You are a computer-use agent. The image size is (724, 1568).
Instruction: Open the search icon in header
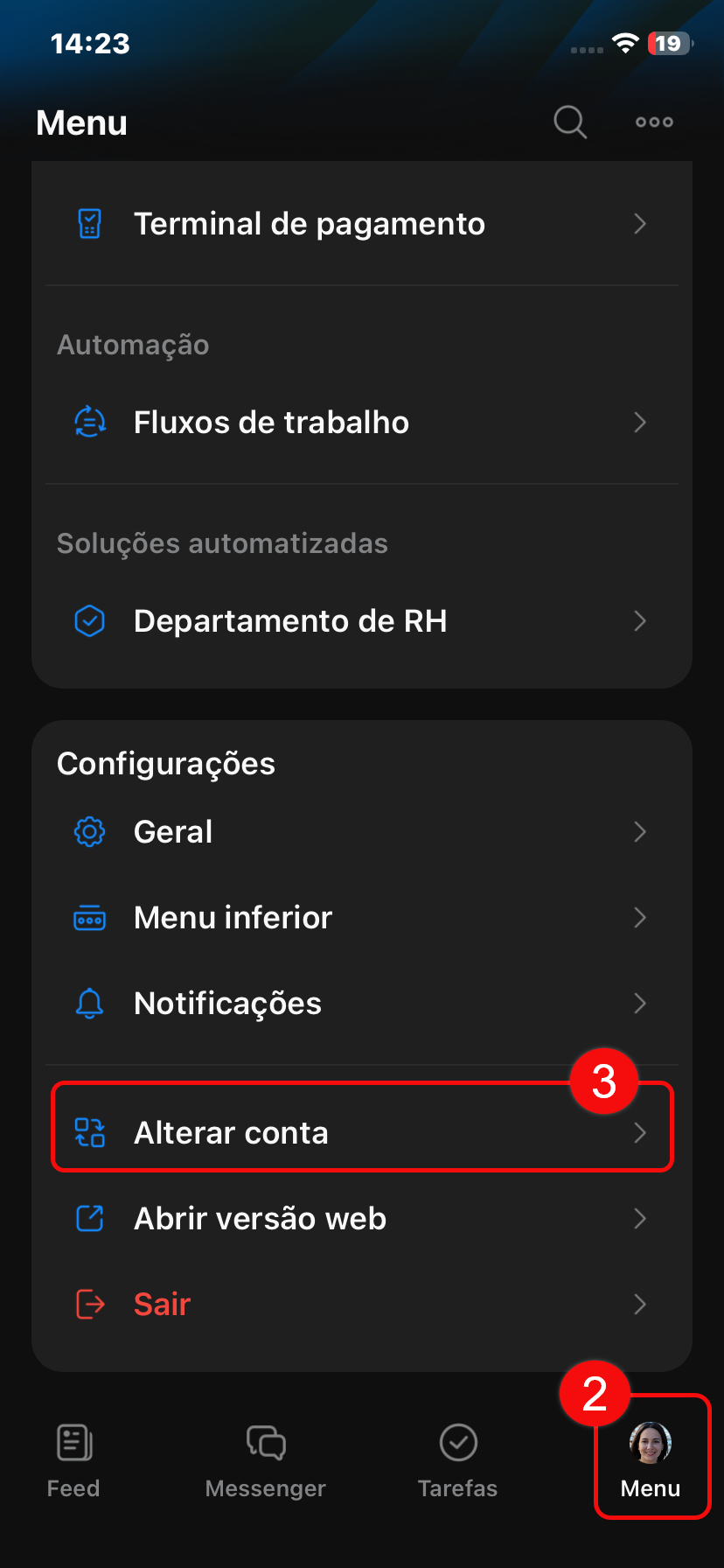(x=569, y=122)
